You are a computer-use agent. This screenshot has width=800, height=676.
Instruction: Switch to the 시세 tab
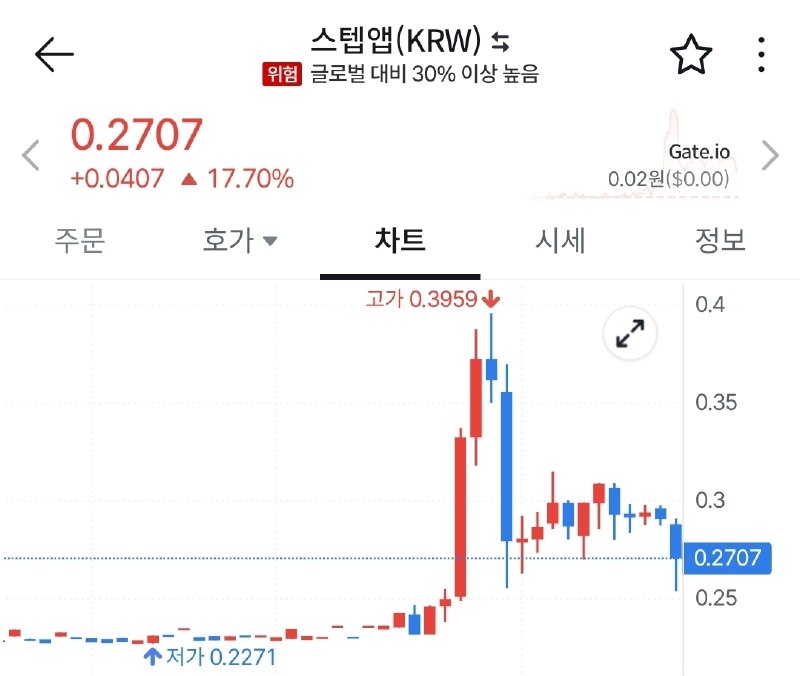(x=560, y=240)
